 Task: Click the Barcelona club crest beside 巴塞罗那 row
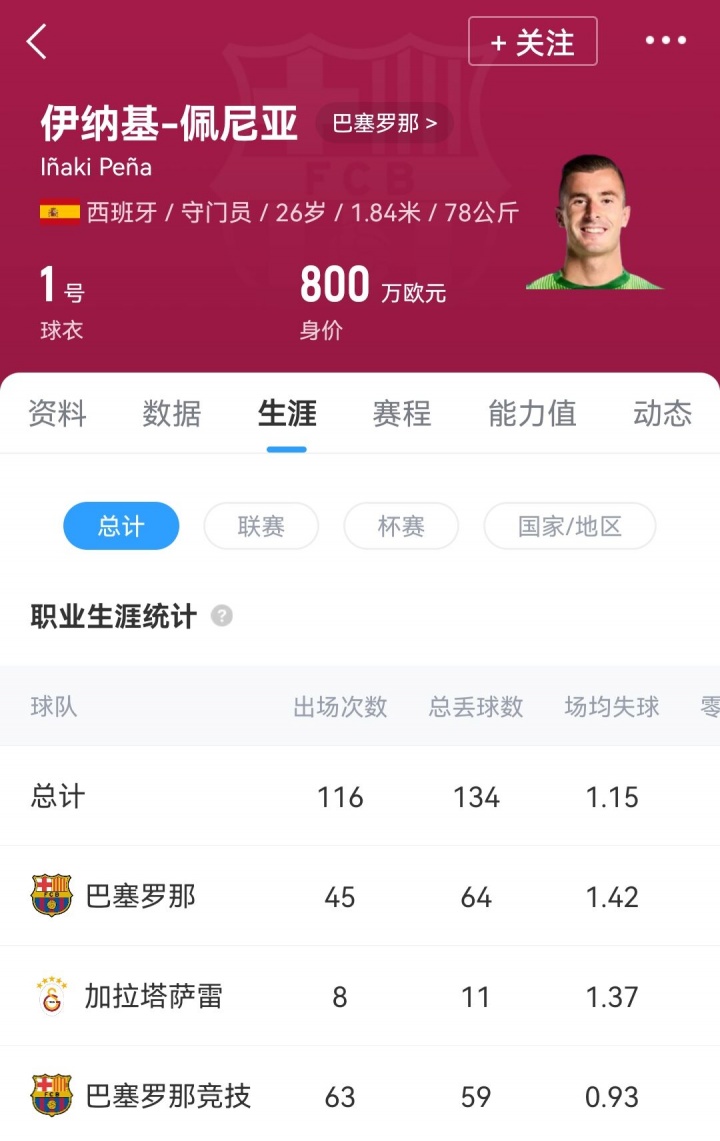tap(52, 897)
